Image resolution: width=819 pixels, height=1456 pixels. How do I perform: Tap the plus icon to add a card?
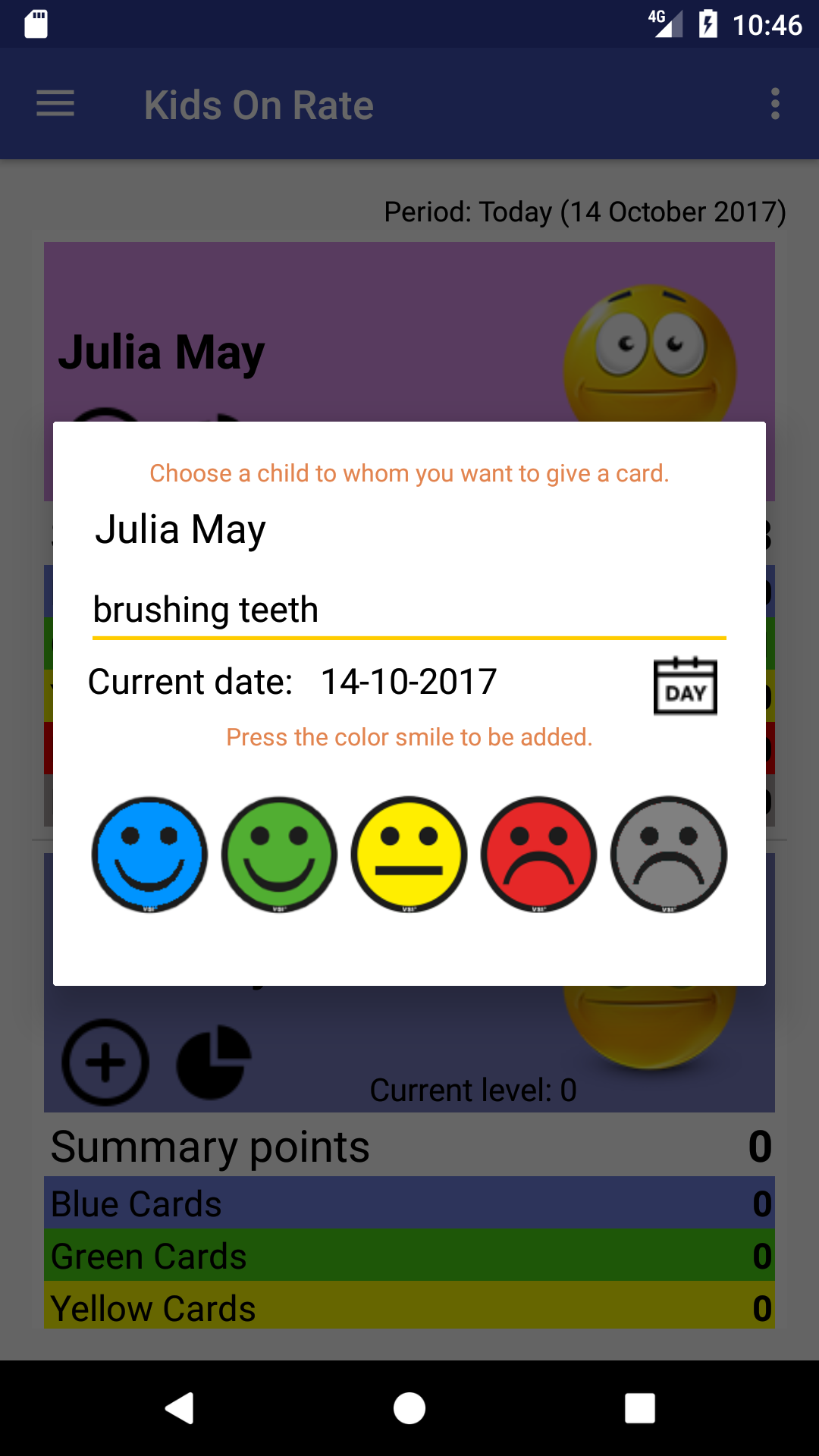(x=105, y=1062)
